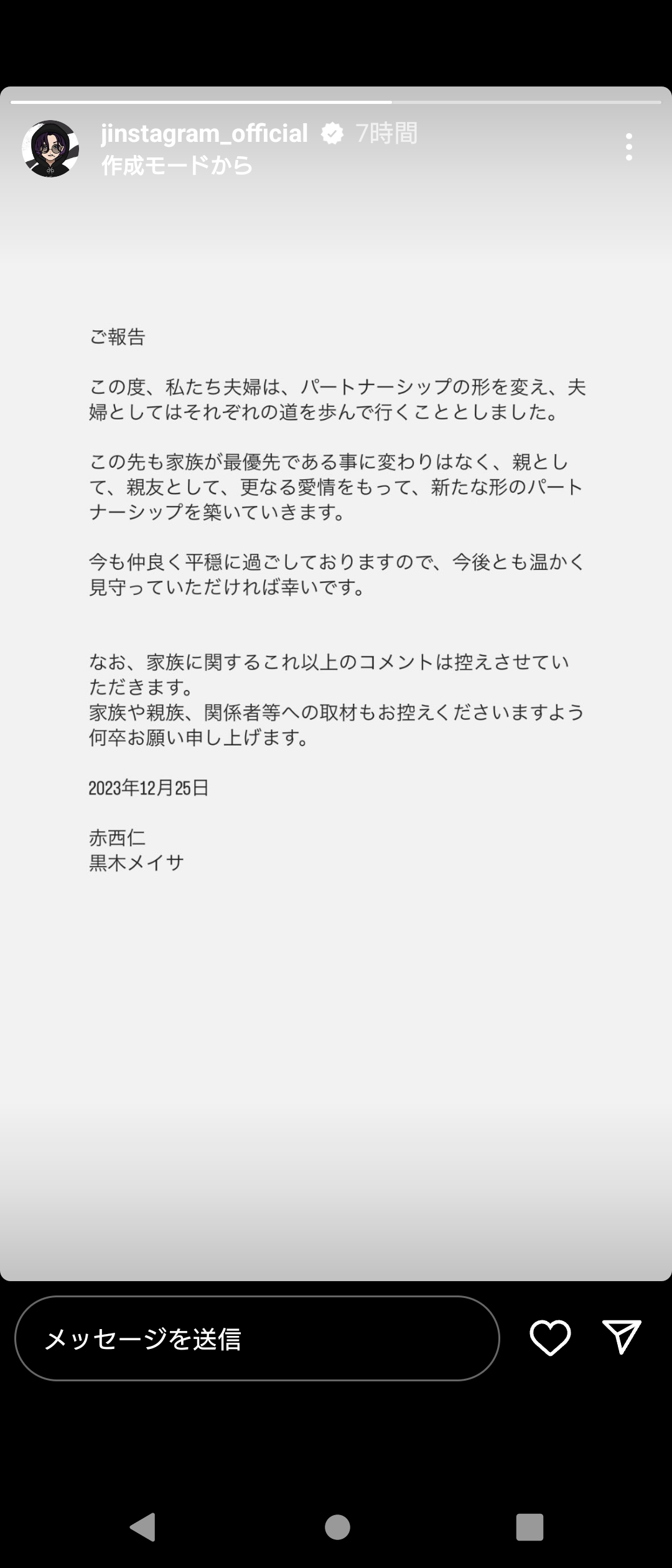Select the 作成モードから label

pyautogui.click(x=177, y=166)
